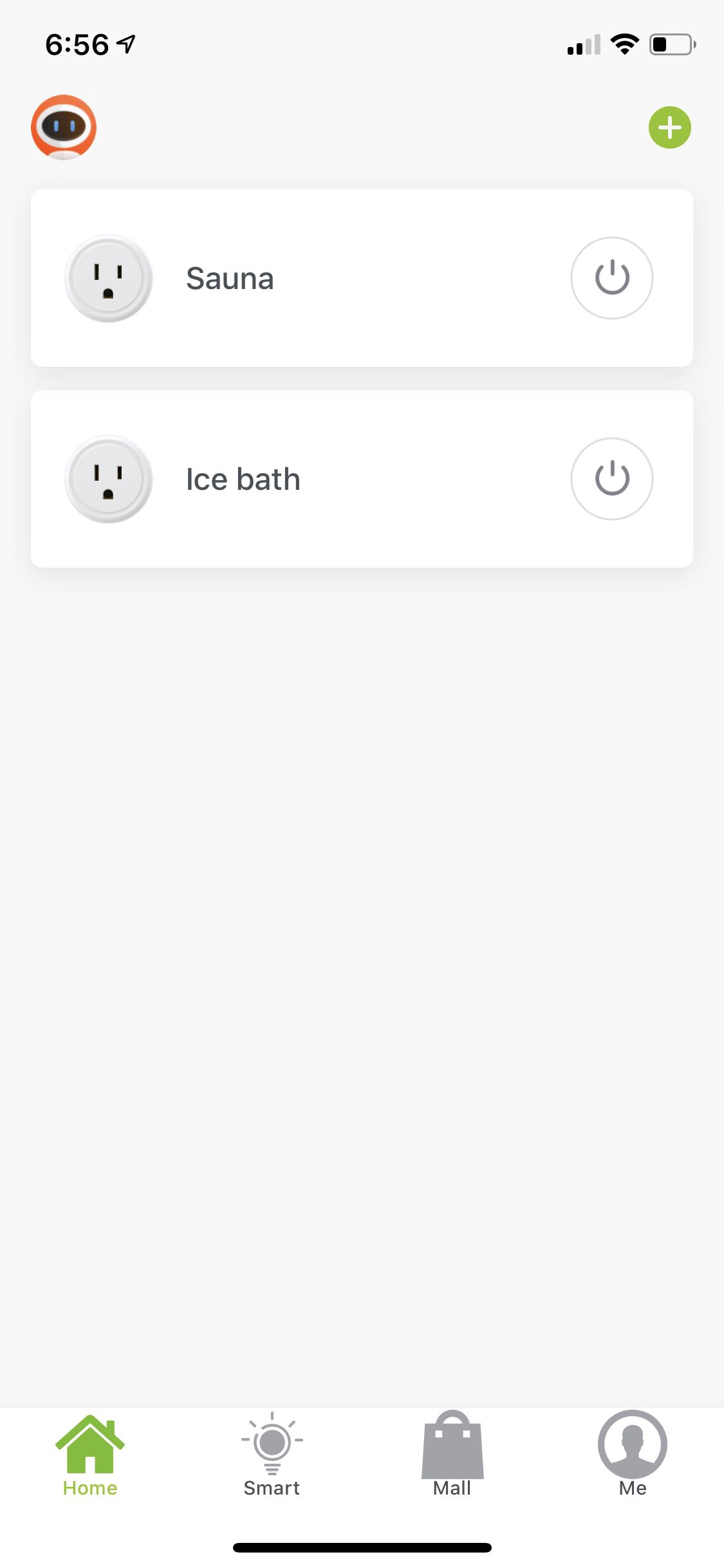Toggle power for the Sauna plug
Viewport: 724px width, 1568px height.
pos(611,278)
